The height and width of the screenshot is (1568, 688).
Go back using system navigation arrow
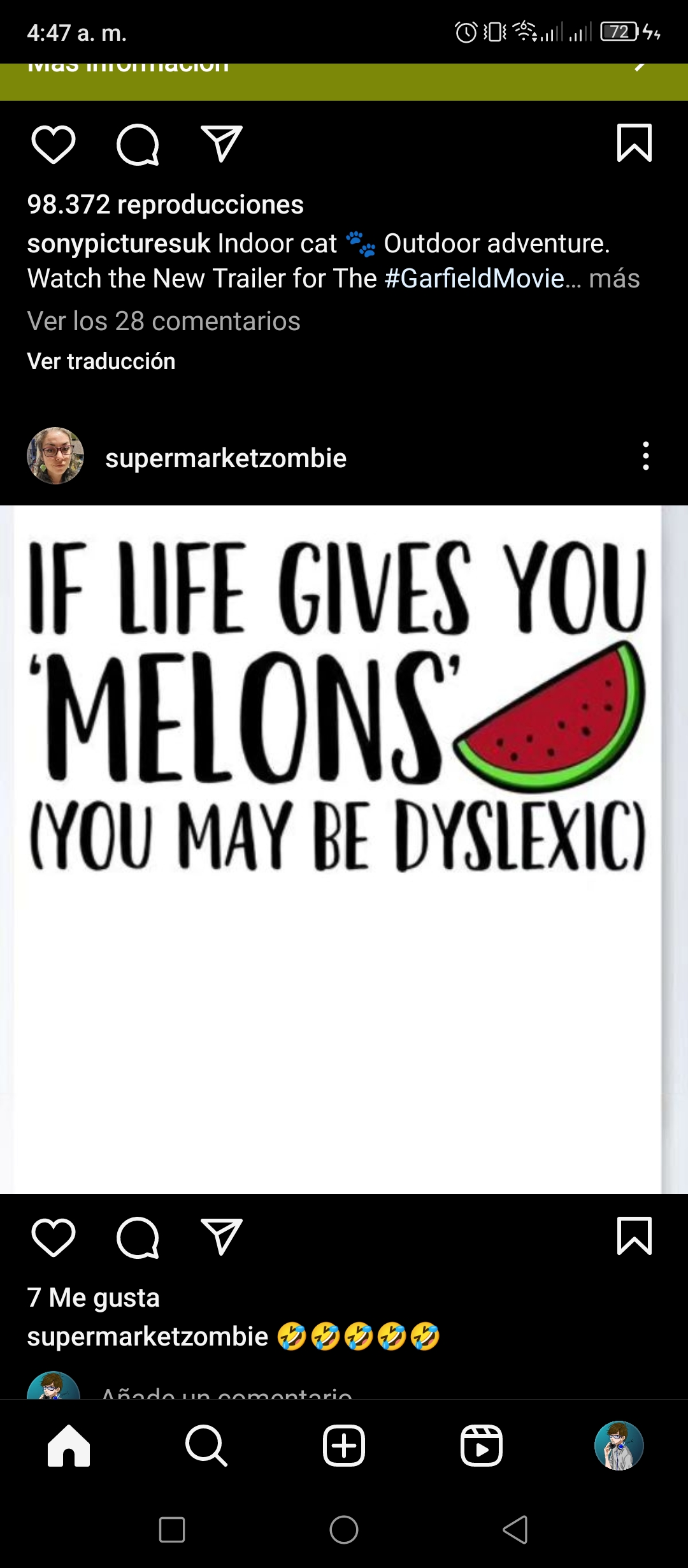[515, 1530]
